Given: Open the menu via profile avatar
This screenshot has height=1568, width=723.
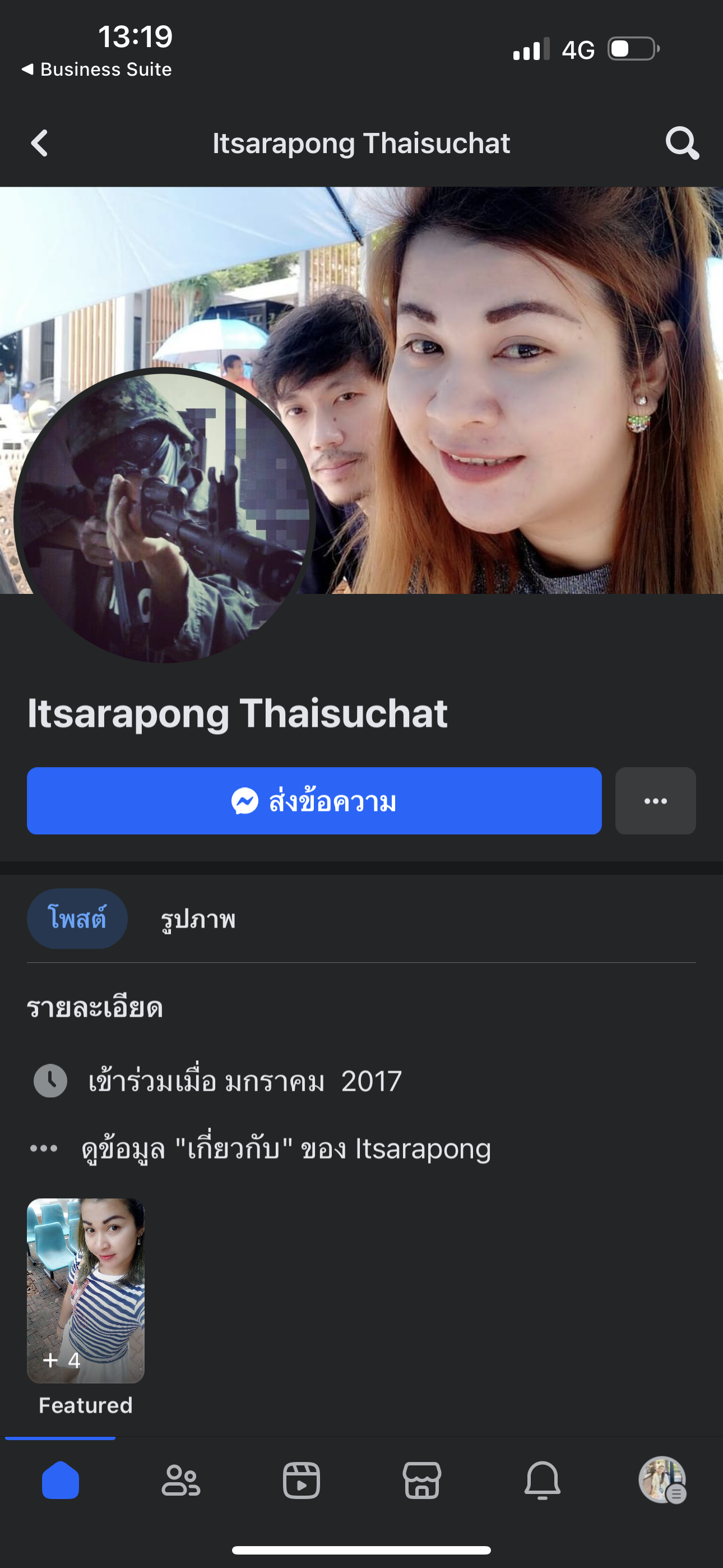Looking at the screenshot, I should 662,1481.
